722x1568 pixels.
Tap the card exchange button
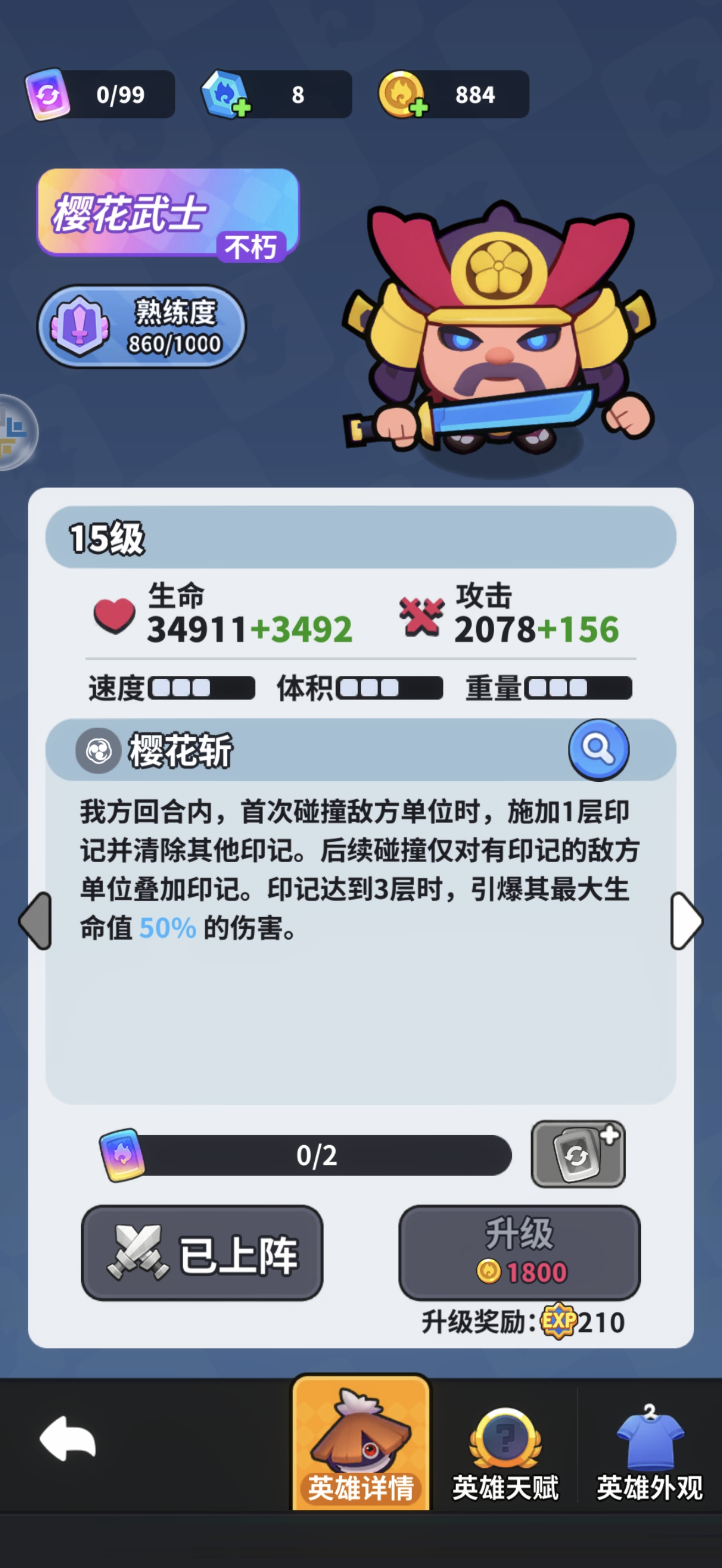[x=578, y=1153]
